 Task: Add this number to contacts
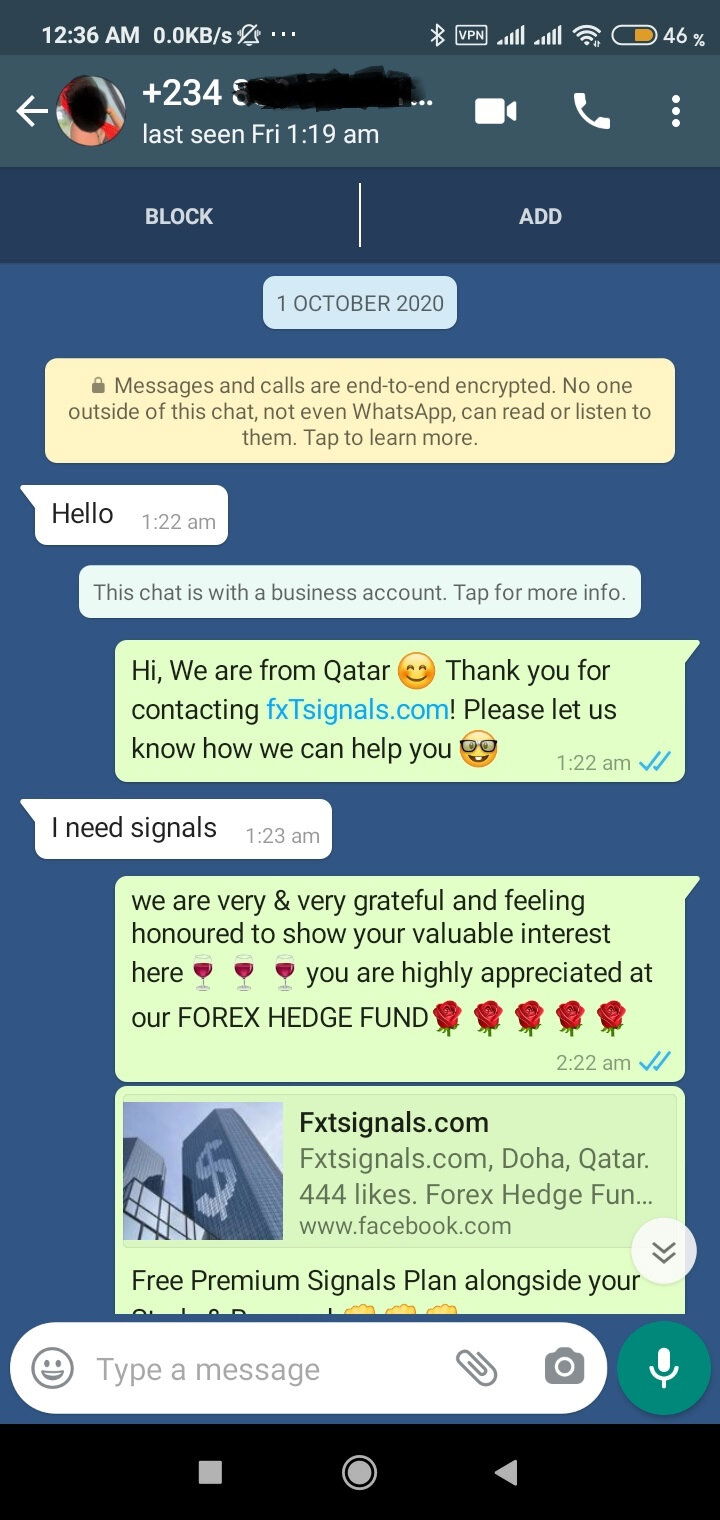coord(540,216)
